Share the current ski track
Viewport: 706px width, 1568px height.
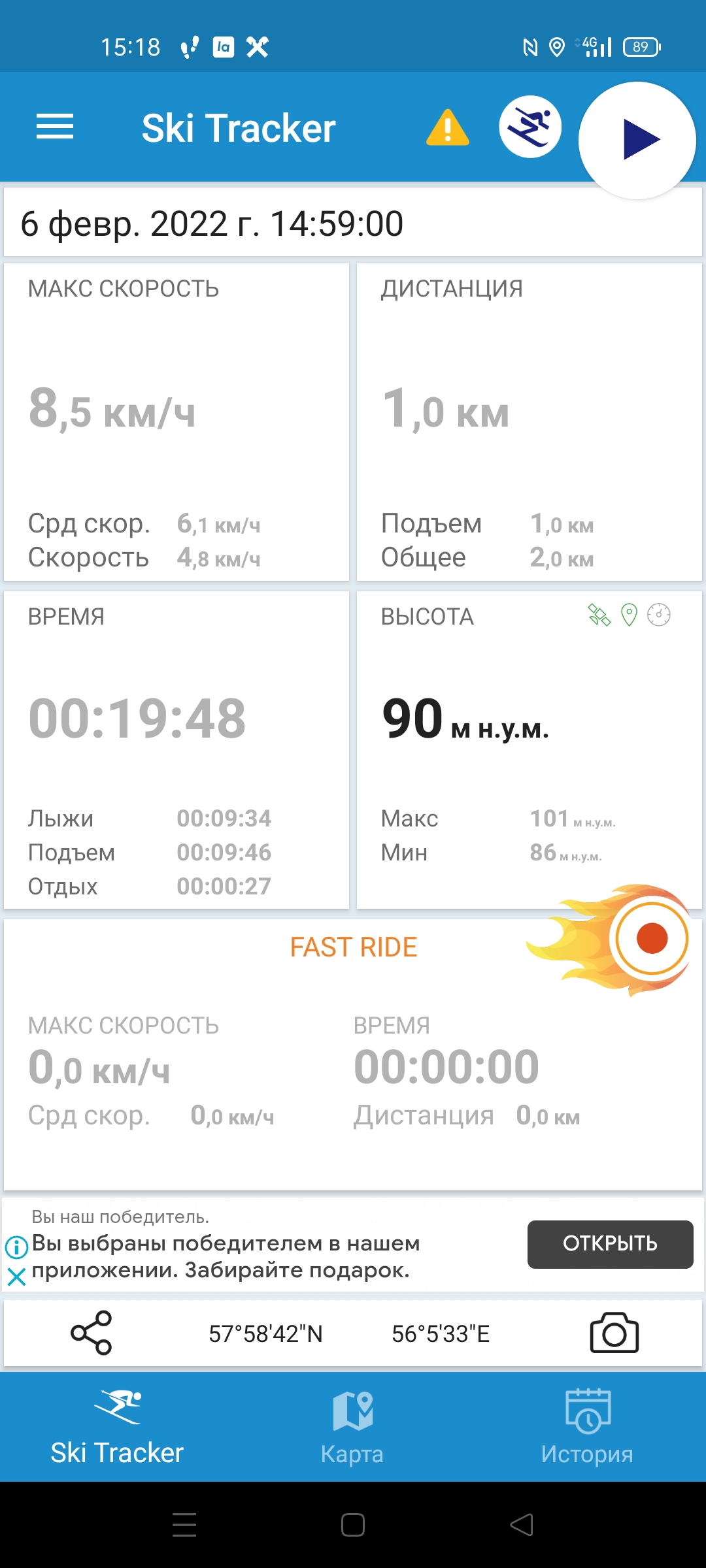point(92,1333)
